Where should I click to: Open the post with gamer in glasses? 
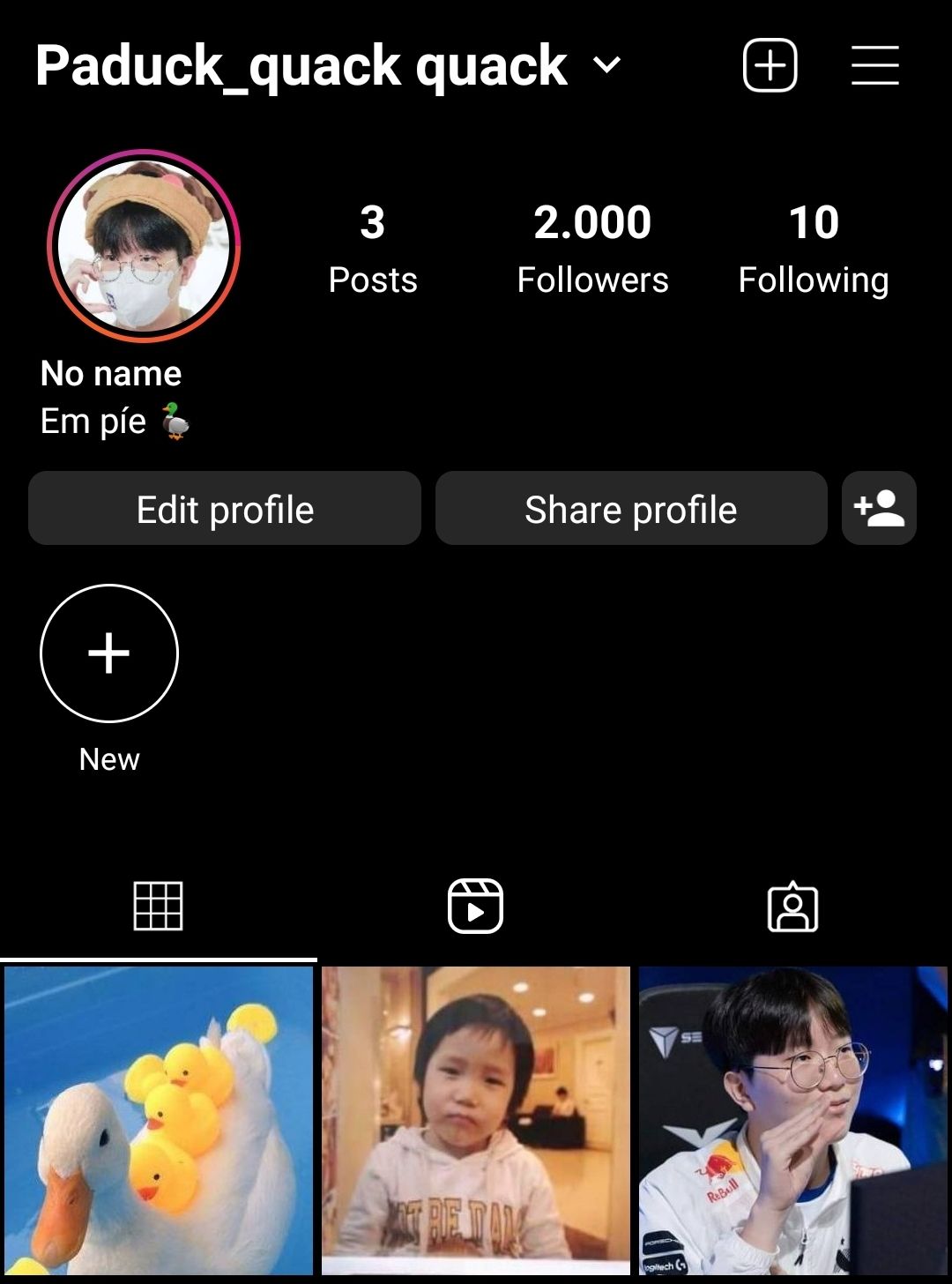tap(793, 1120)
